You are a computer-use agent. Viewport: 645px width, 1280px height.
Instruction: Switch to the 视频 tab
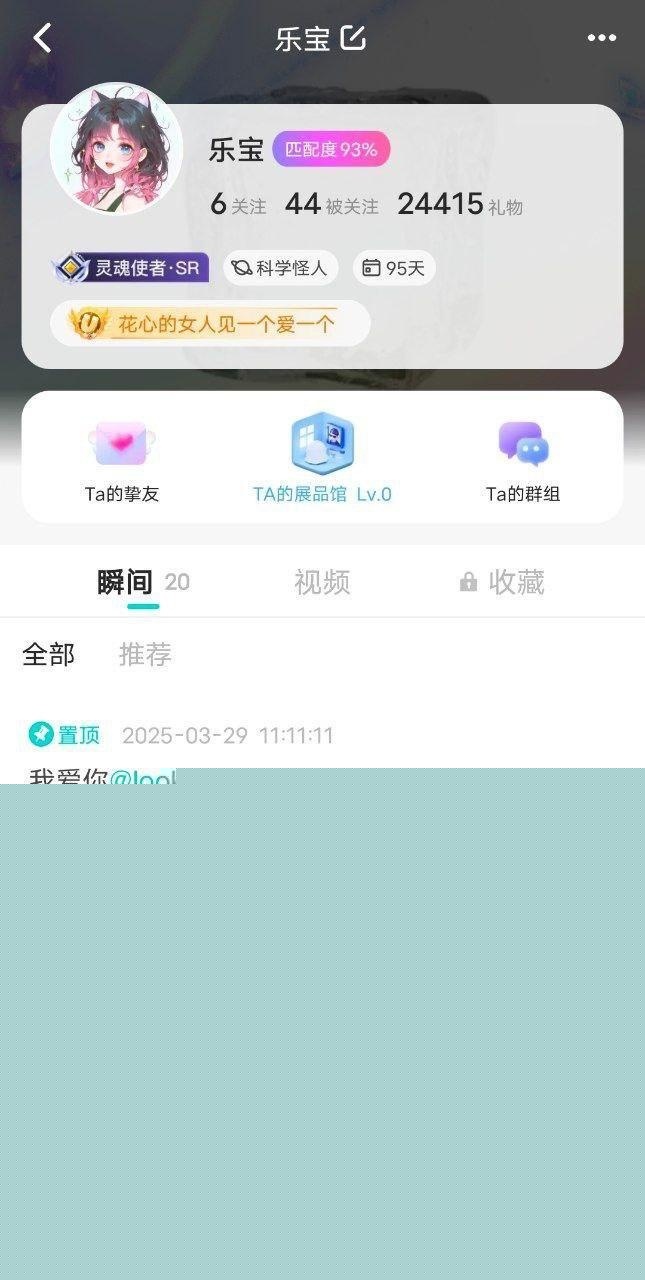coord(322,582)
